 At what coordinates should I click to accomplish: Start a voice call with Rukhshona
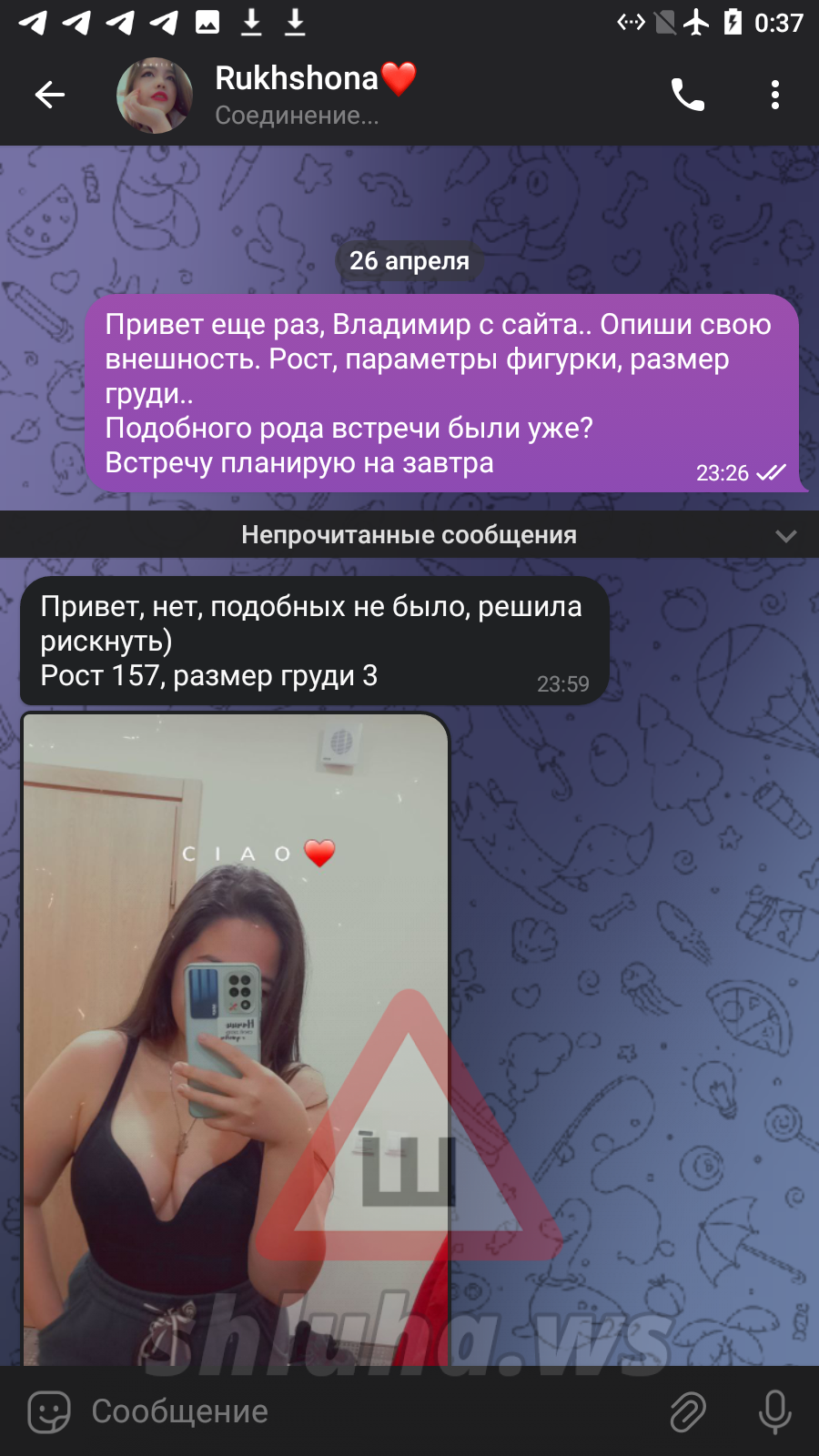coord(688,95)
